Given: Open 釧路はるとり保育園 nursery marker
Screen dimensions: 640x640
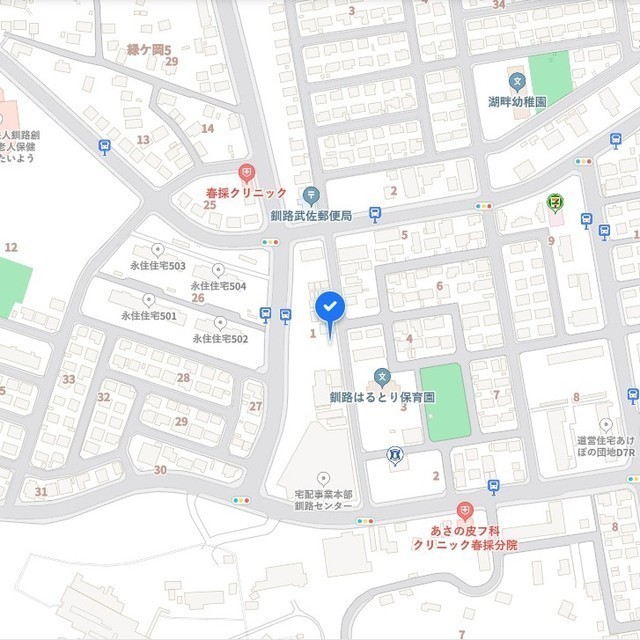Looking at the screenshot, I should pyautogui.click(x=381, y=377).
